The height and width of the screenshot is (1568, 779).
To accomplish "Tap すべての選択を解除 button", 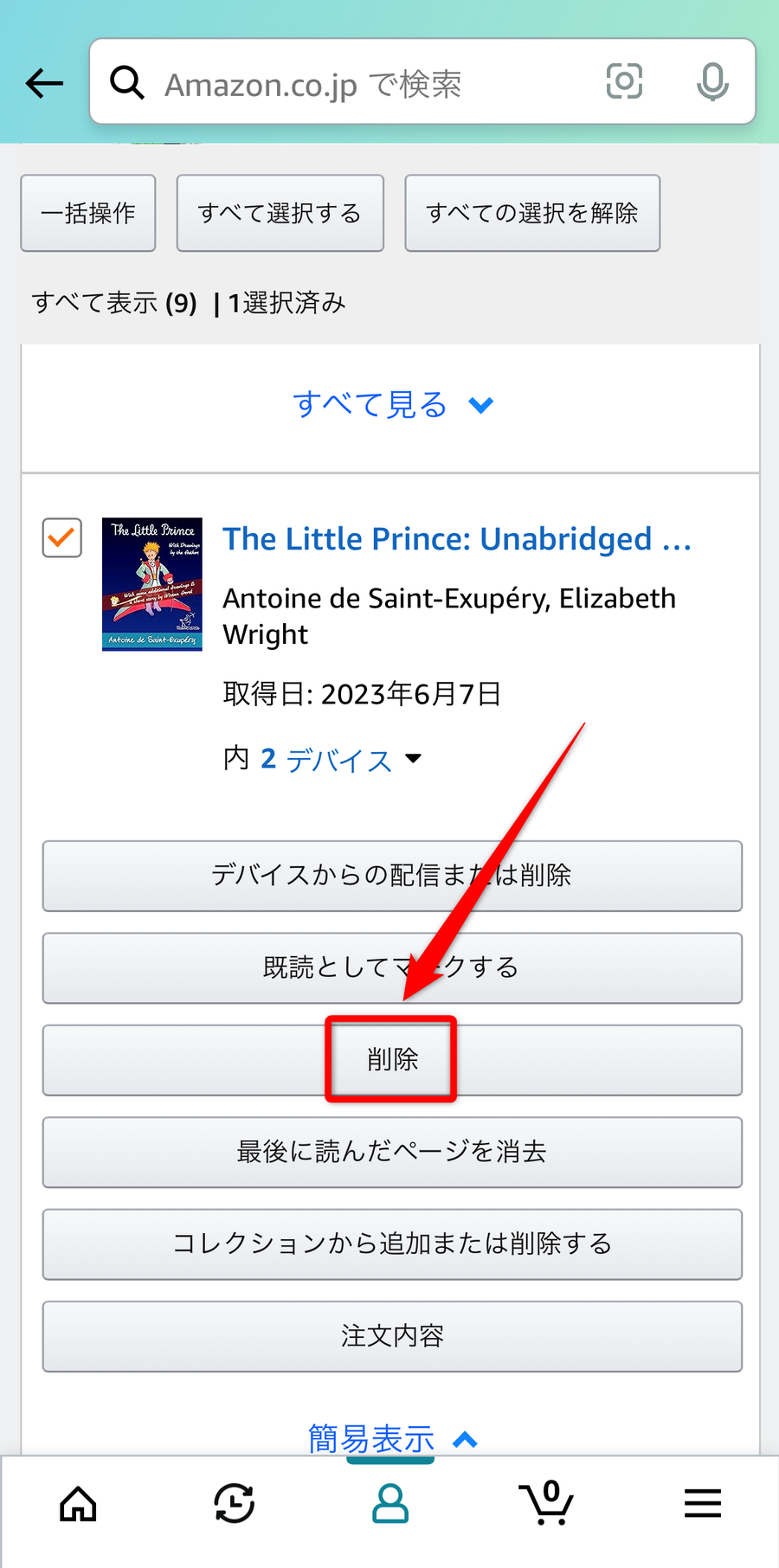I will (532, 213).
